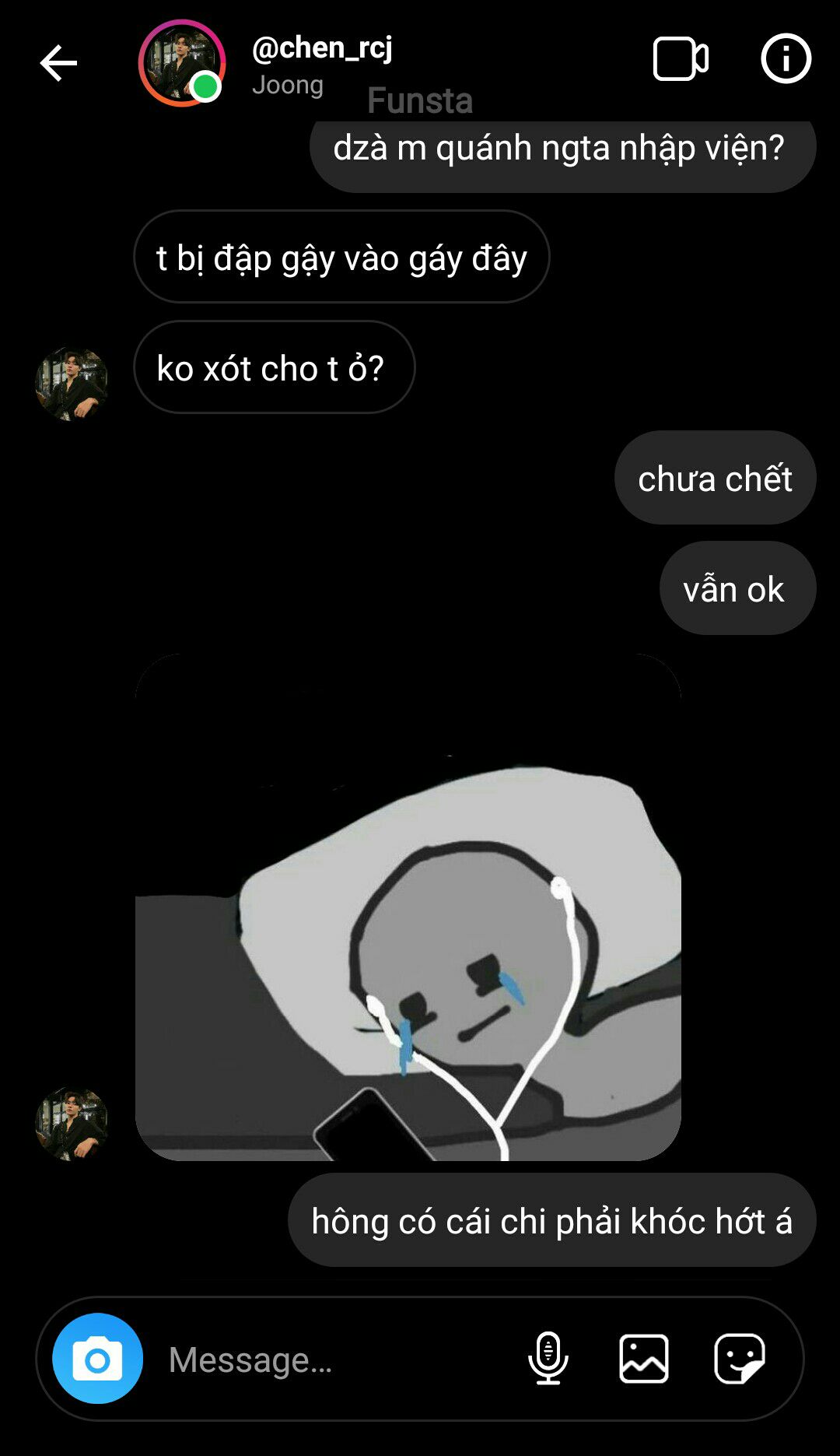Open conversation info details

point(786,59)
